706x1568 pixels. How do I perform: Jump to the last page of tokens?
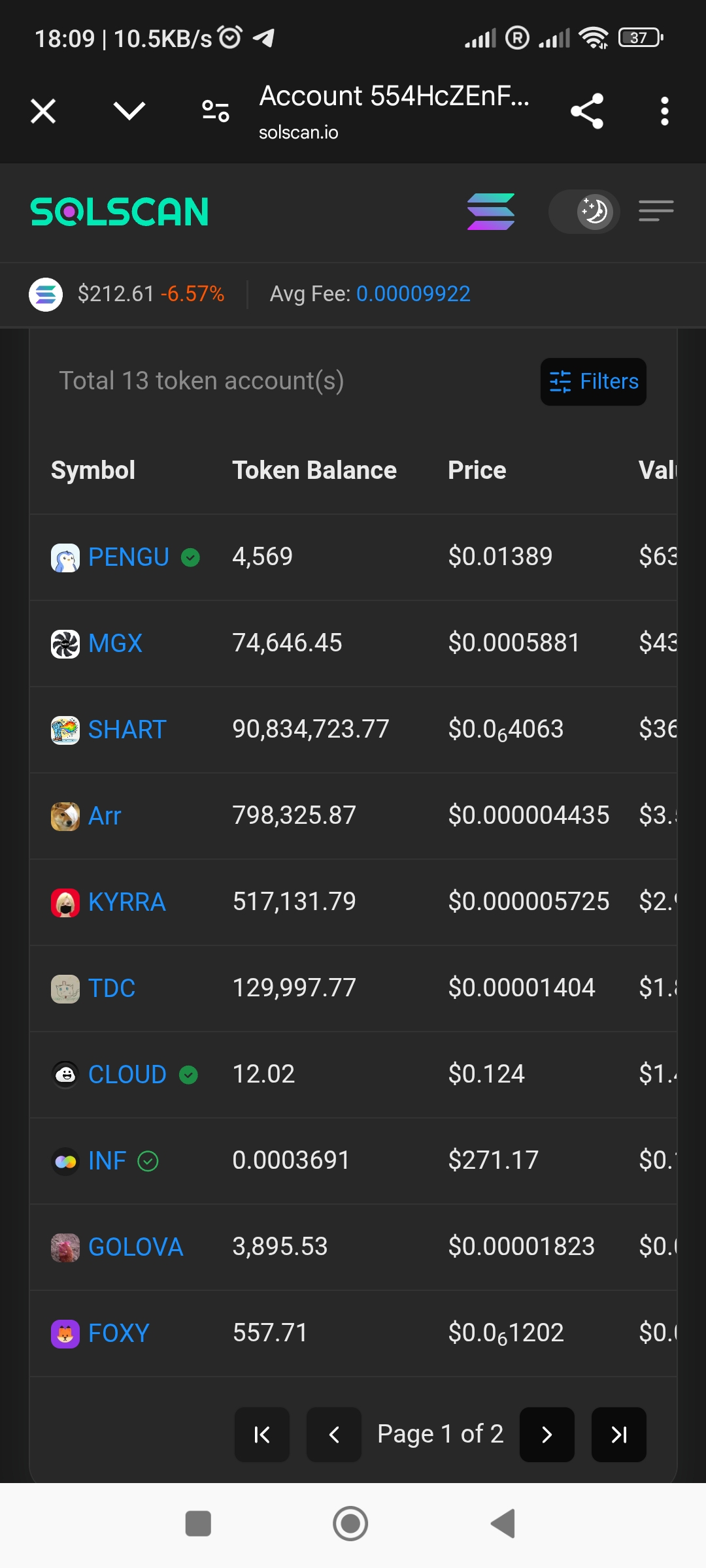619,1435
